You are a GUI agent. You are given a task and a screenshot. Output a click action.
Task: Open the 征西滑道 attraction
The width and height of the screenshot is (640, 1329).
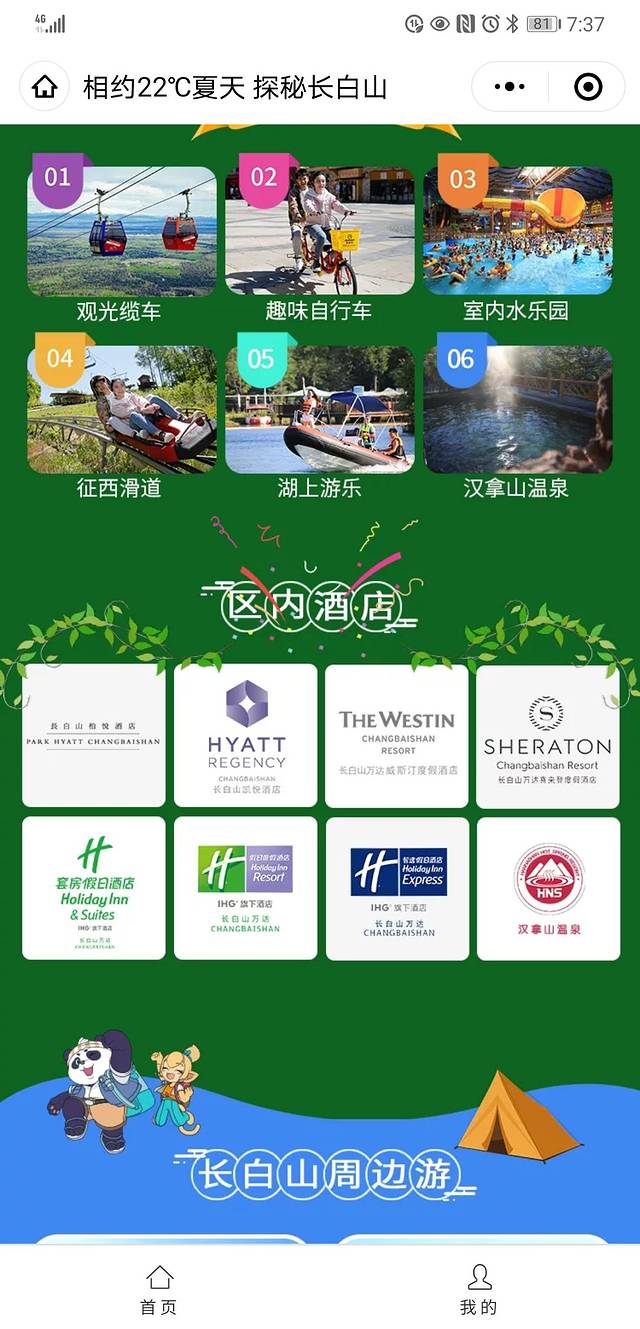(x=121, y=411)
